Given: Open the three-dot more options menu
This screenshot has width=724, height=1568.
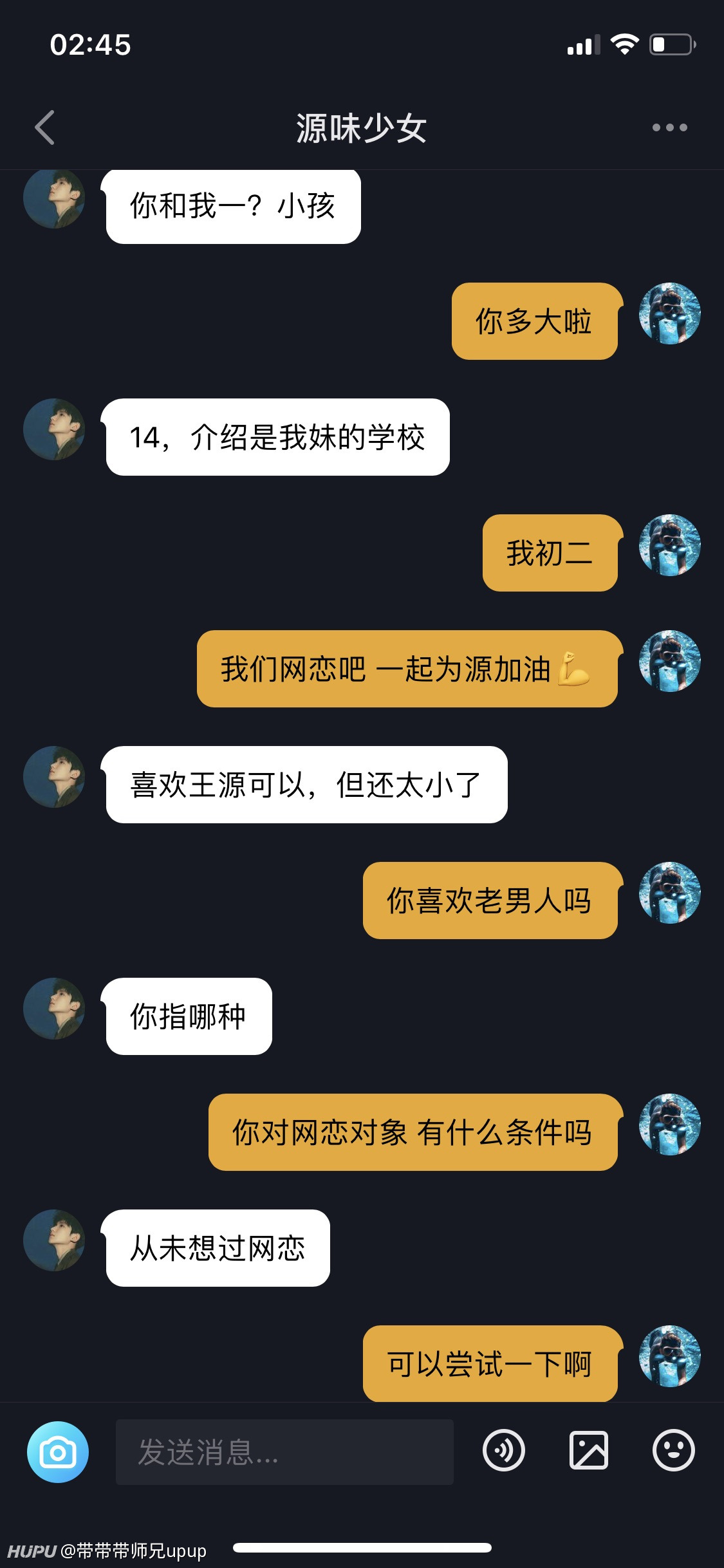Looking at the screenshot, I should click(669, 127).
